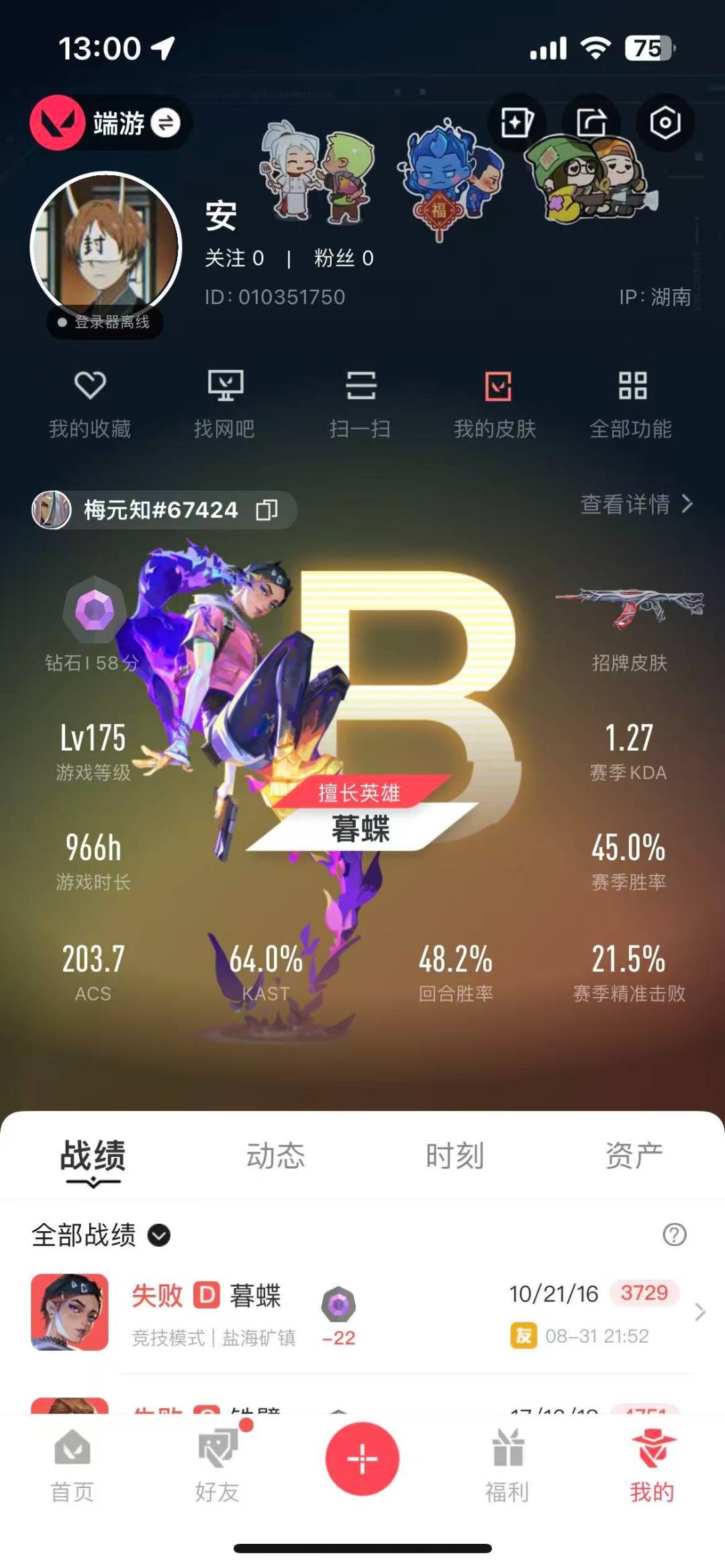Switch game mode via 端游 toggle

[x=165, y=123]
